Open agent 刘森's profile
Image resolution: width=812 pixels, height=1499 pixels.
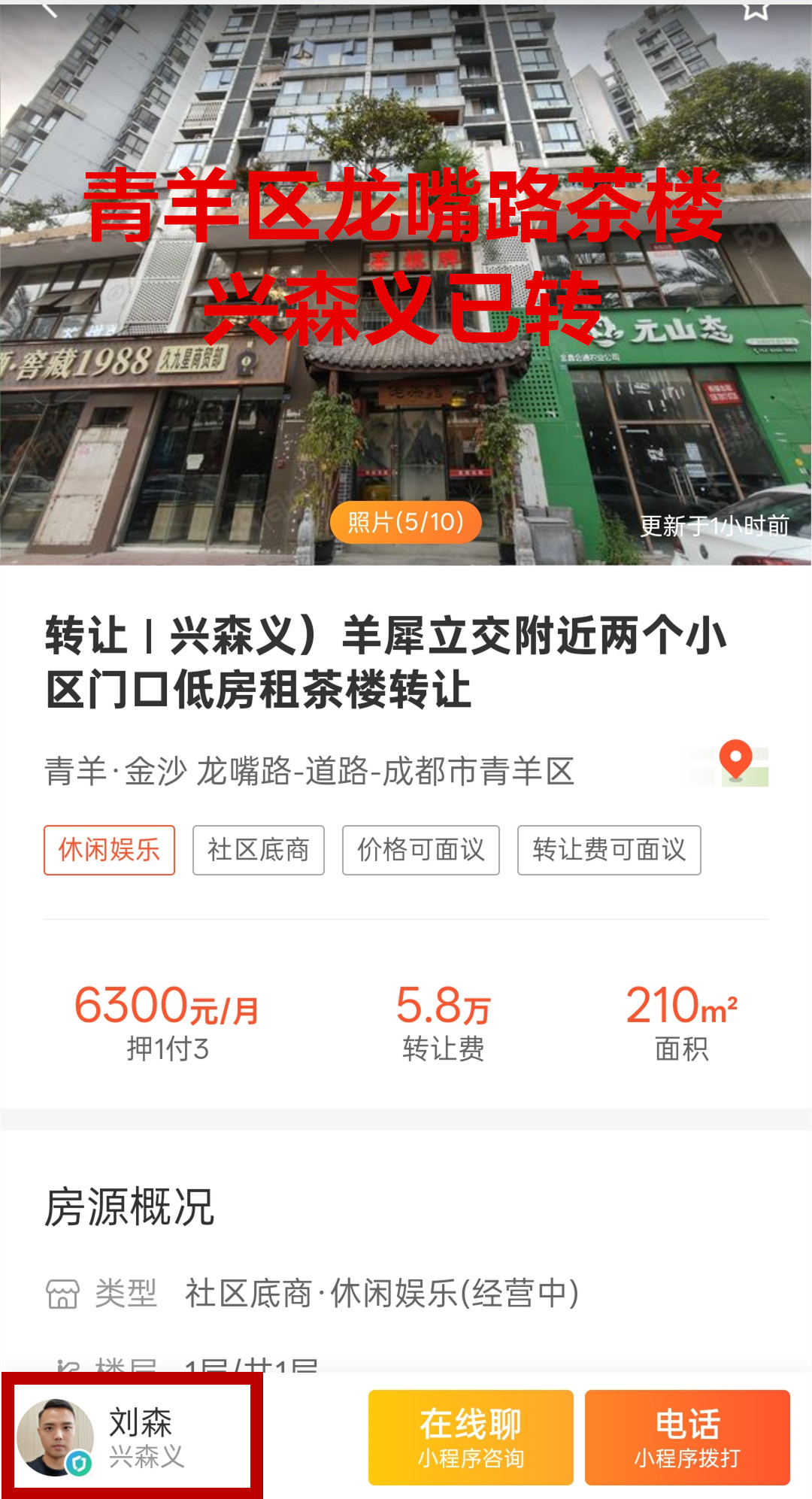click(x=132, y=1437)
